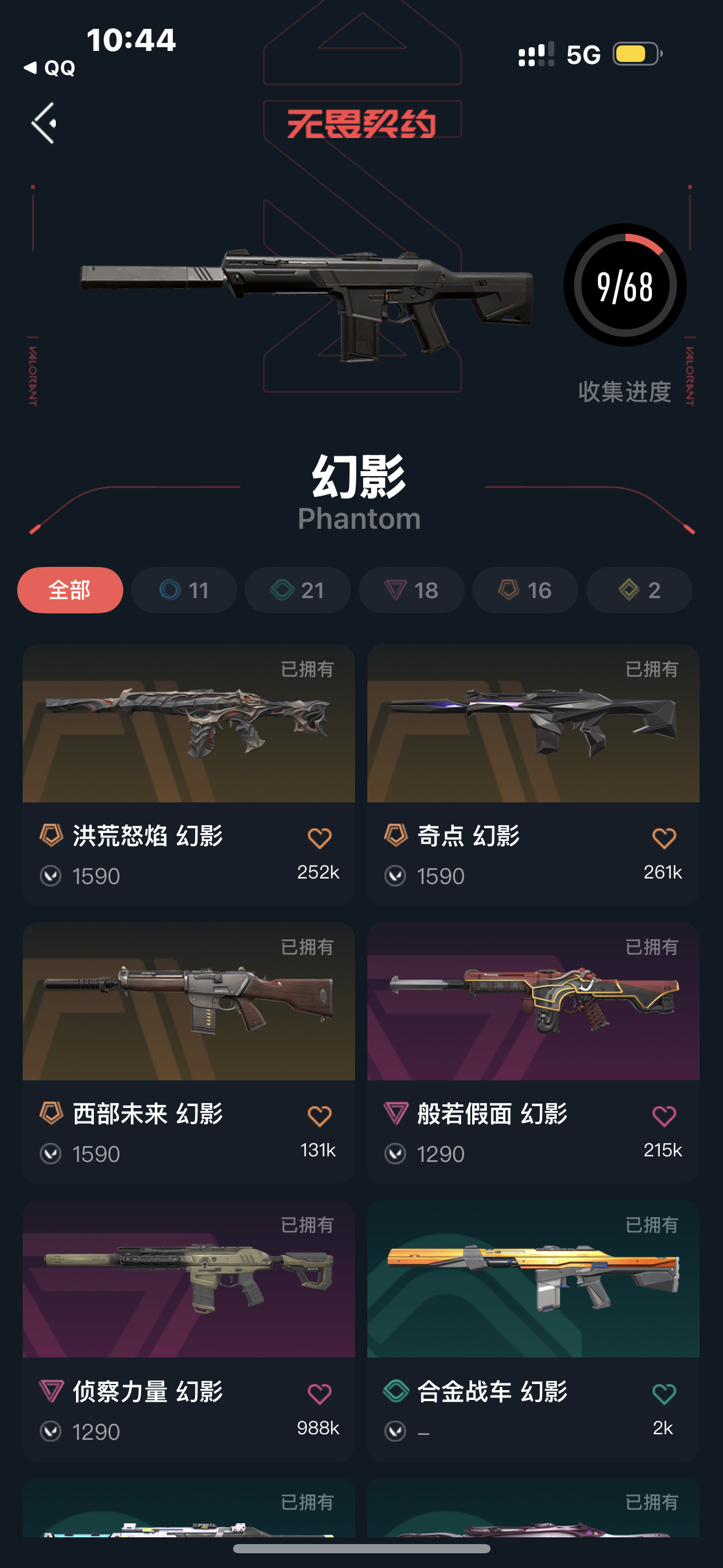The width and height of the screenshot is (723, 1568).
Task: Like the 合金战车 幻影 skin
Action: [664, 1394]
